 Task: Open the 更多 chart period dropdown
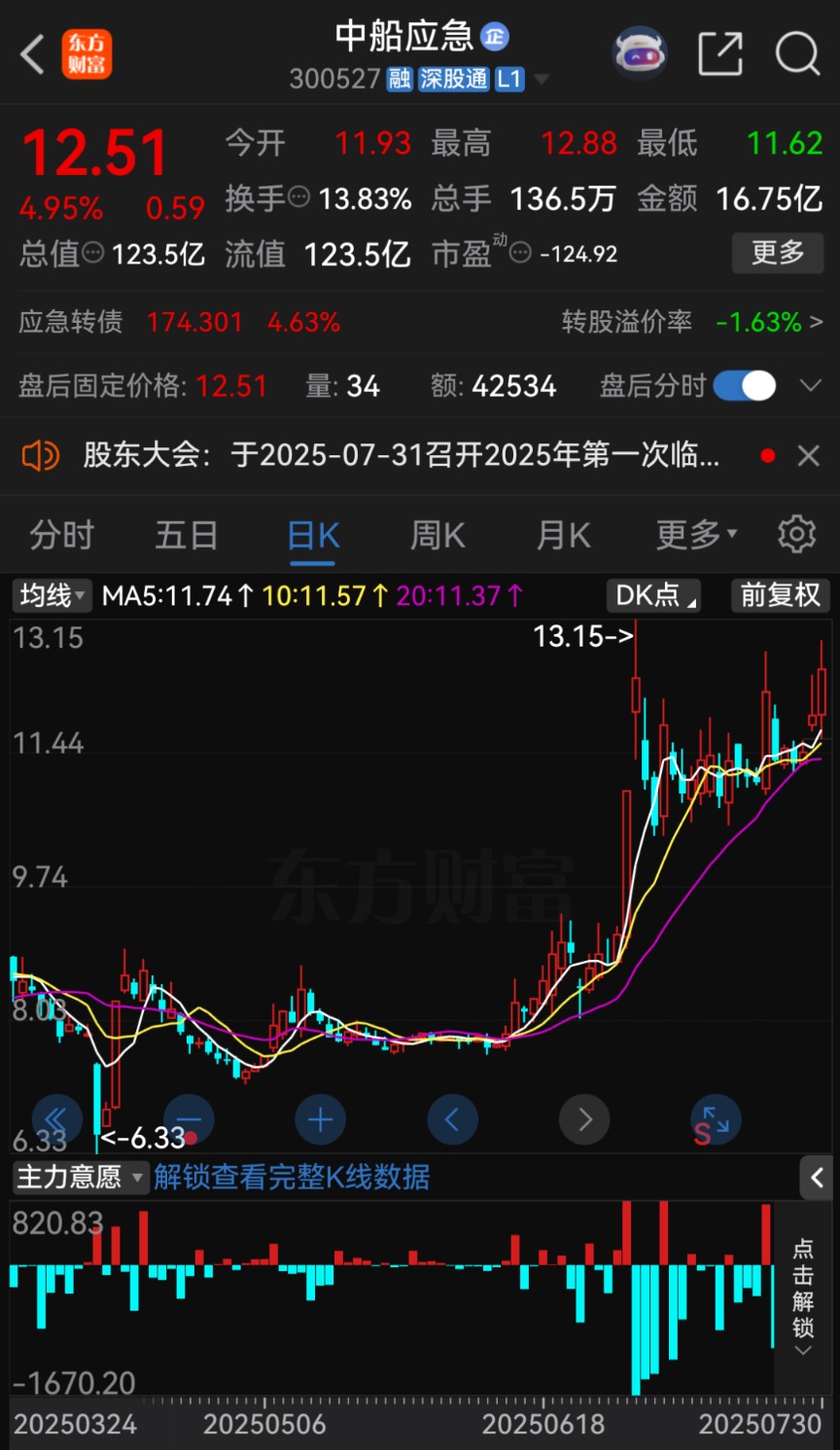696,535
